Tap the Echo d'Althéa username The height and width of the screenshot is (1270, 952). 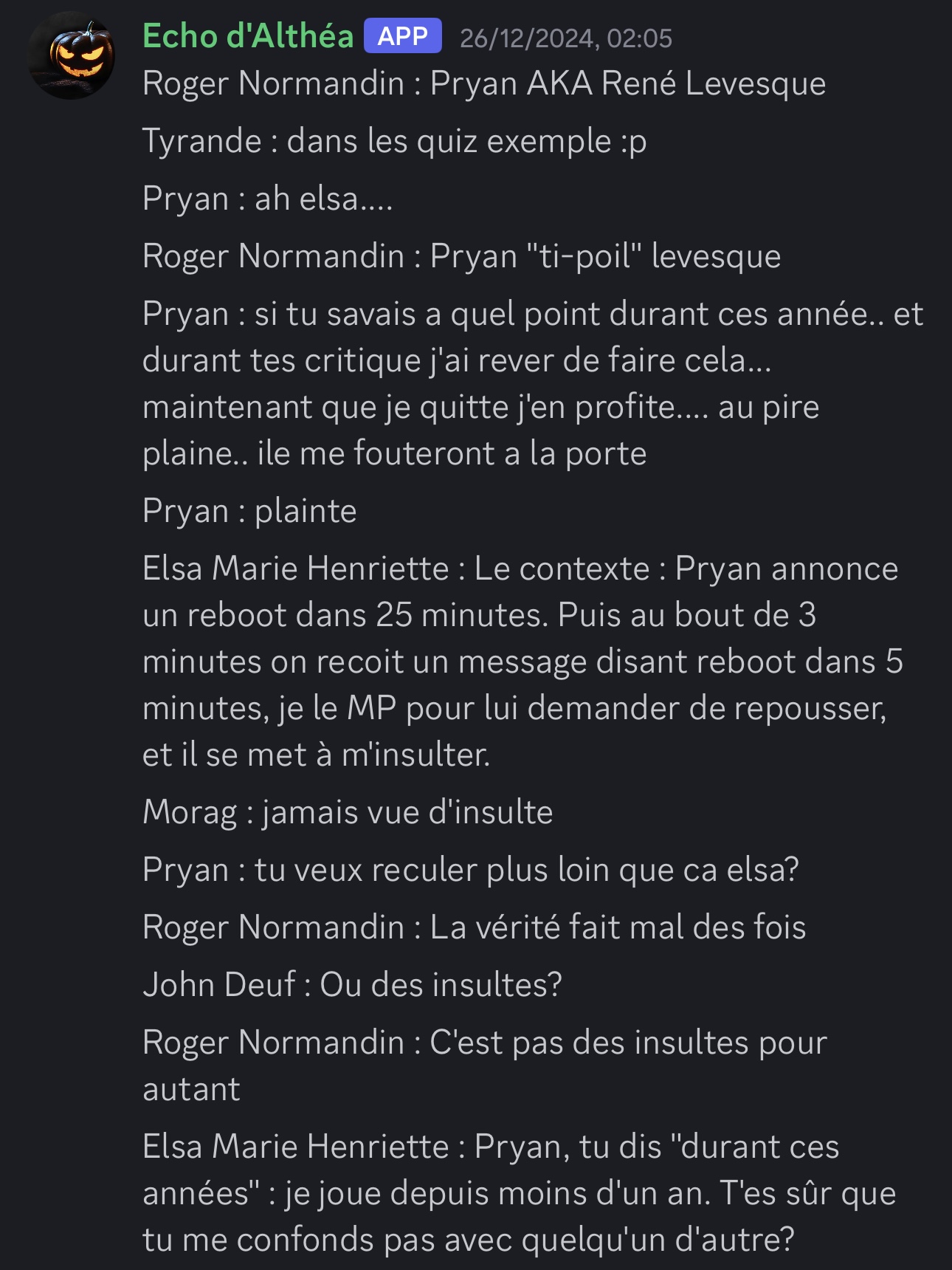point(248,36)
